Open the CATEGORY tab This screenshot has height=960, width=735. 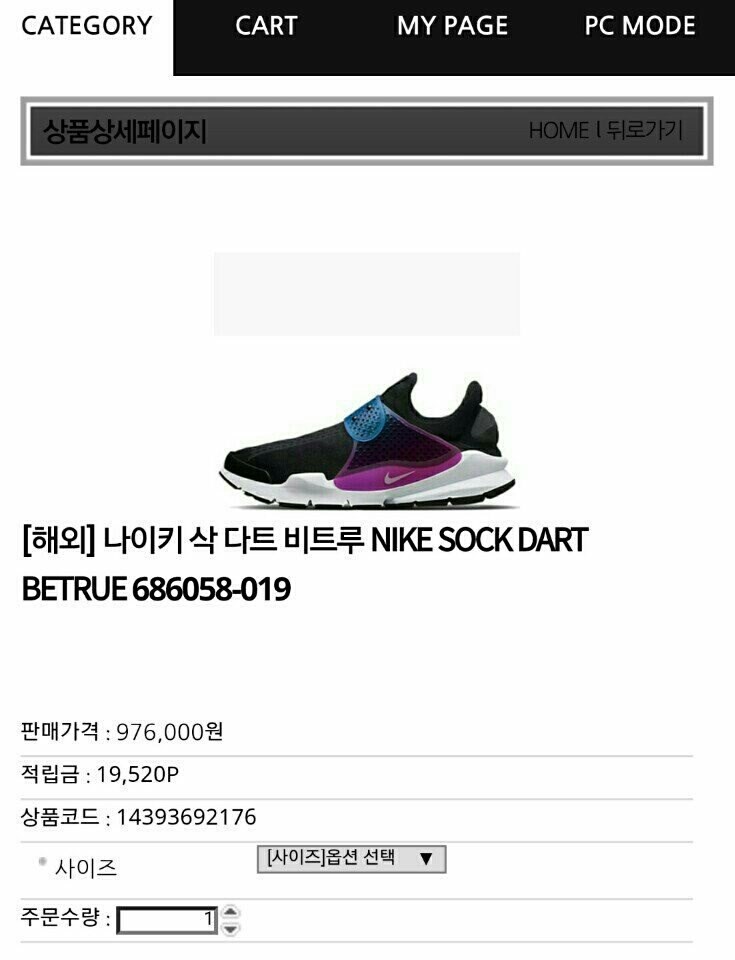[86, 26]
